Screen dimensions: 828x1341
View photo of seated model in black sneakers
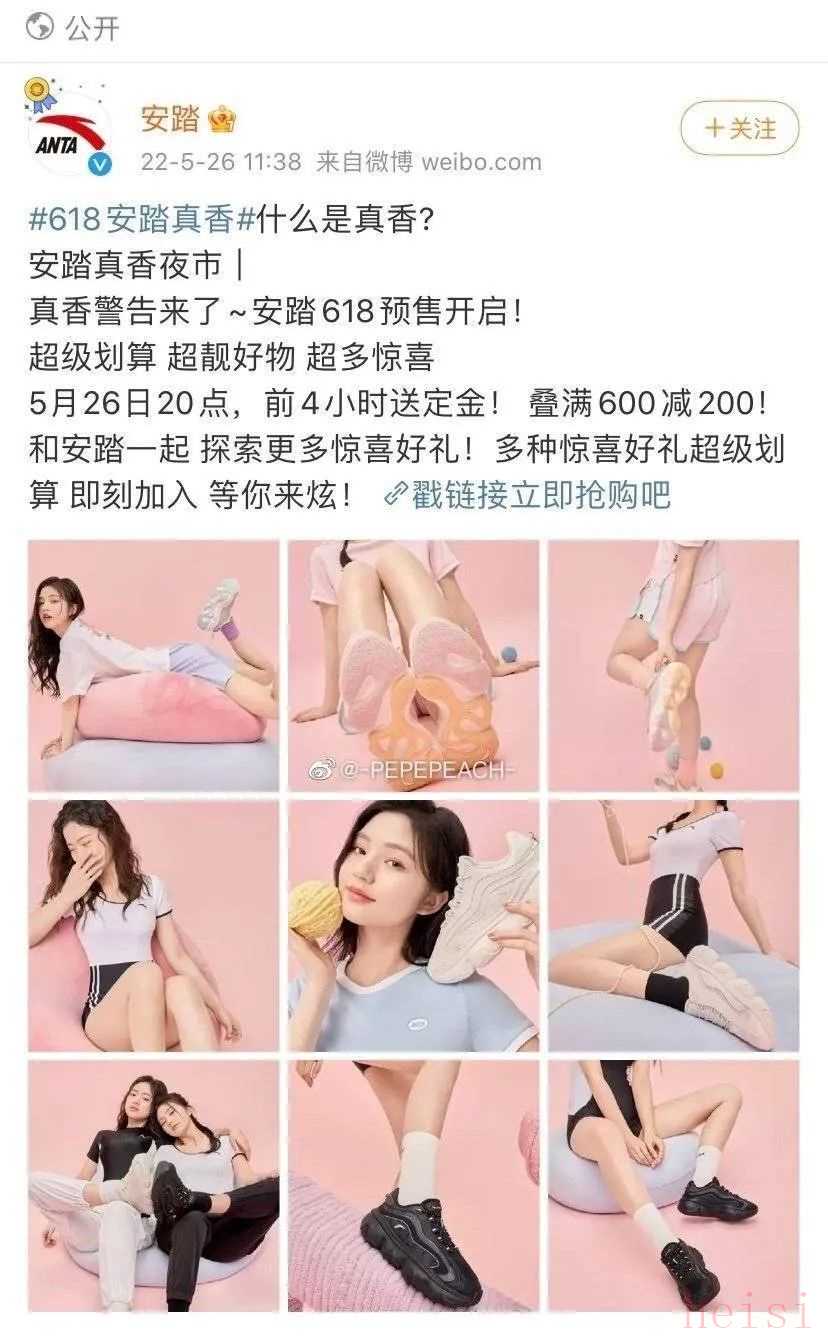[x=673, y=1185]
